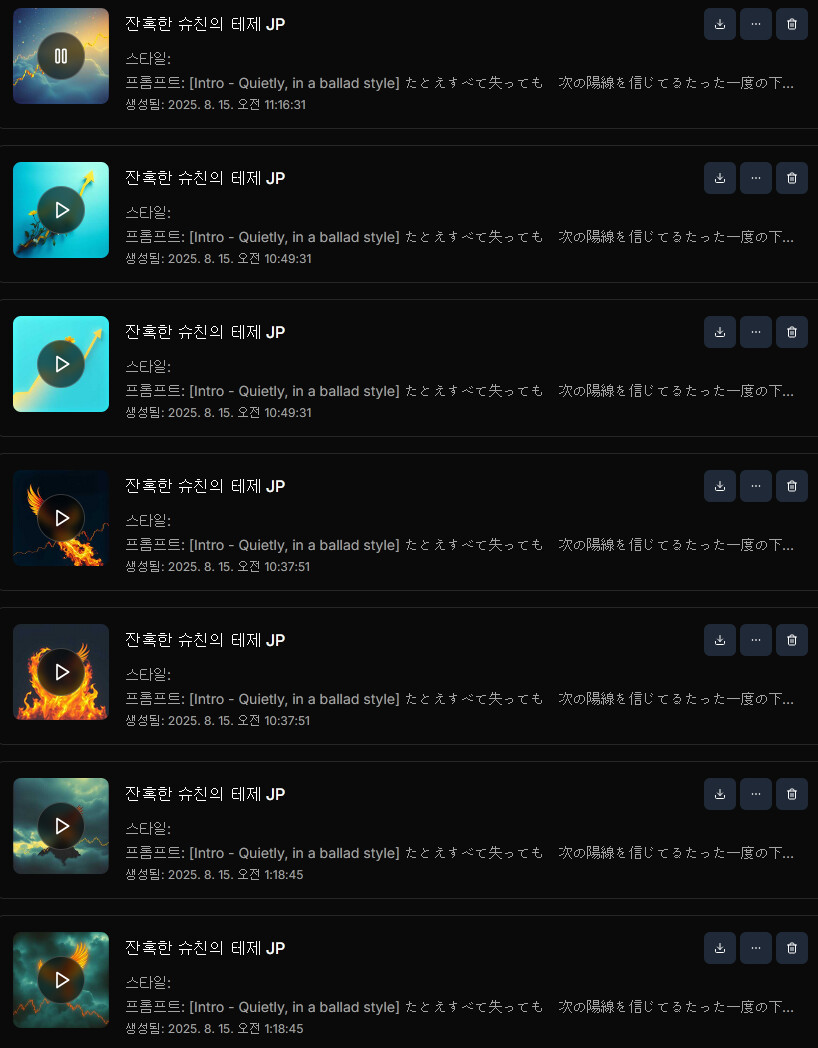Play the 1:18:45 track with orange winged circle thumbnail
The height and width of the screenshot is (1048, 818).
61,980
